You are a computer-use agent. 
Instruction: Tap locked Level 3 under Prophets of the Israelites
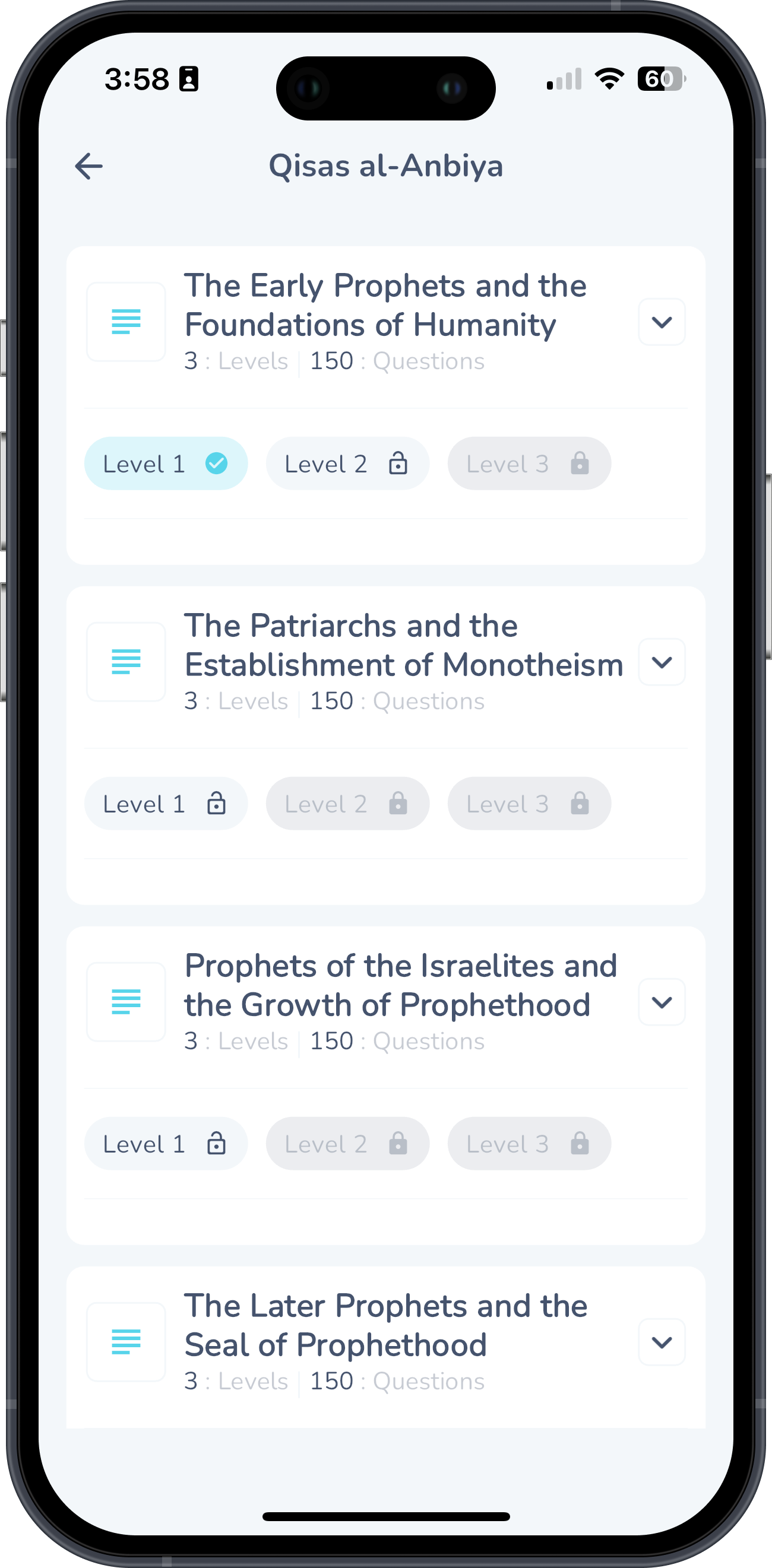pos(529,1144)
